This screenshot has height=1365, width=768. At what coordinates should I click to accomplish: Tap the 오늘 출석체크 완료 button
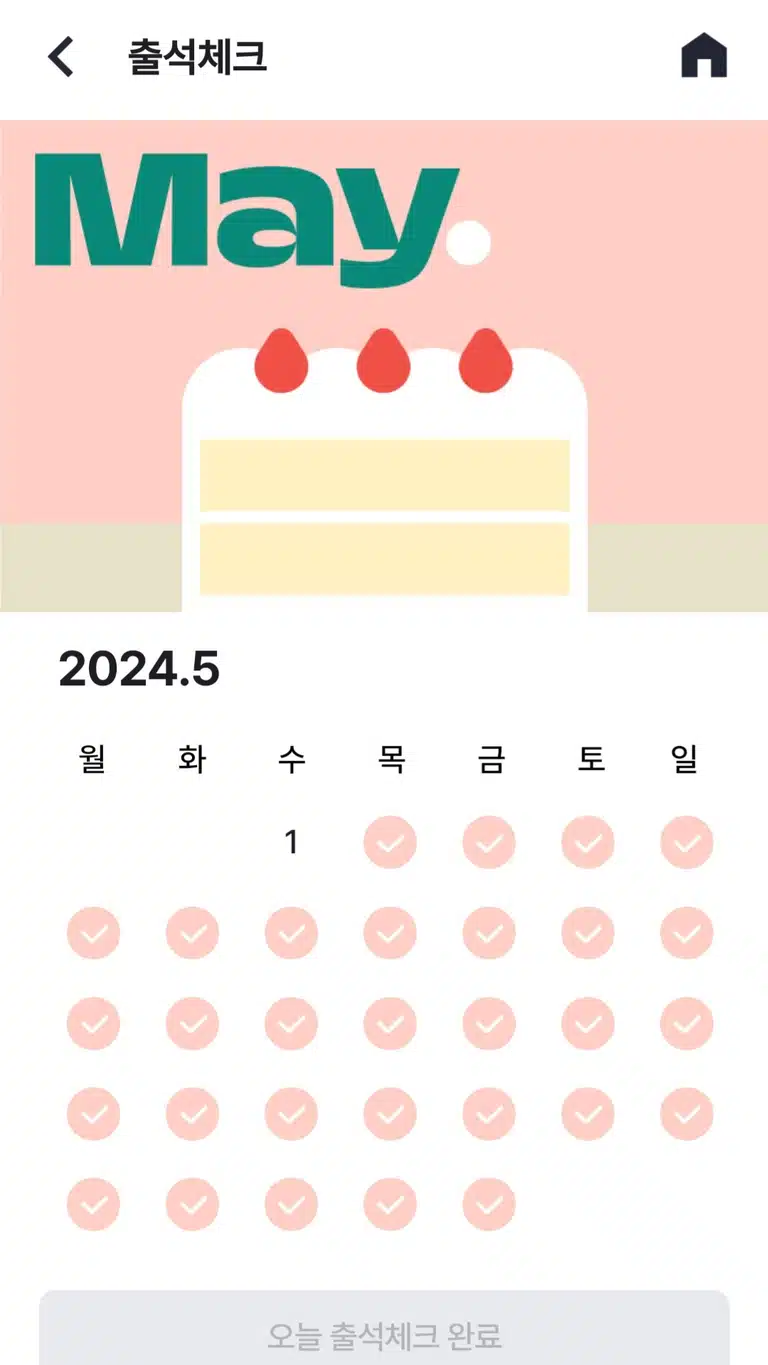[384, 1329]
